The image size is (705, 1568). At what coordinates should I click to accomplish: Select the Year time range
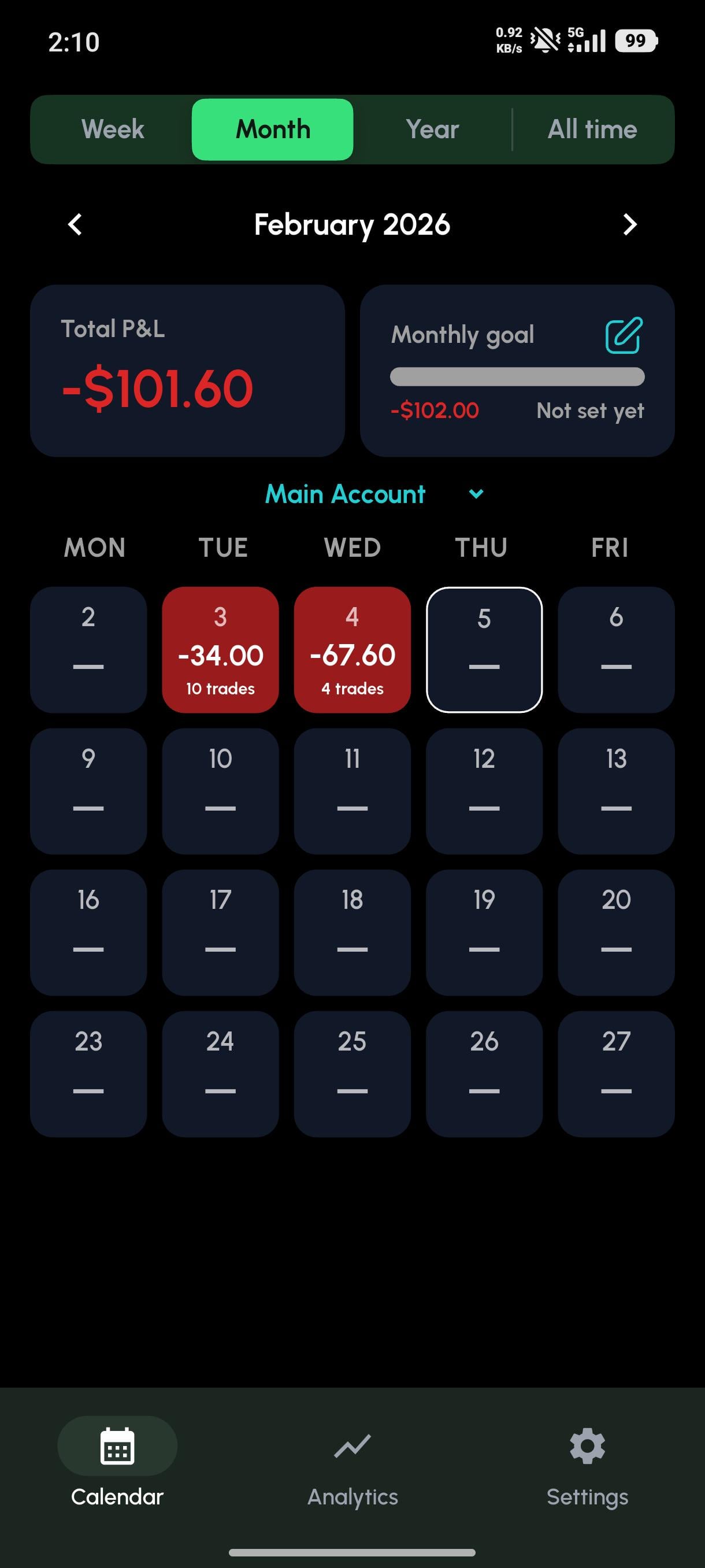pyautogui.click(x=432, y=130)
